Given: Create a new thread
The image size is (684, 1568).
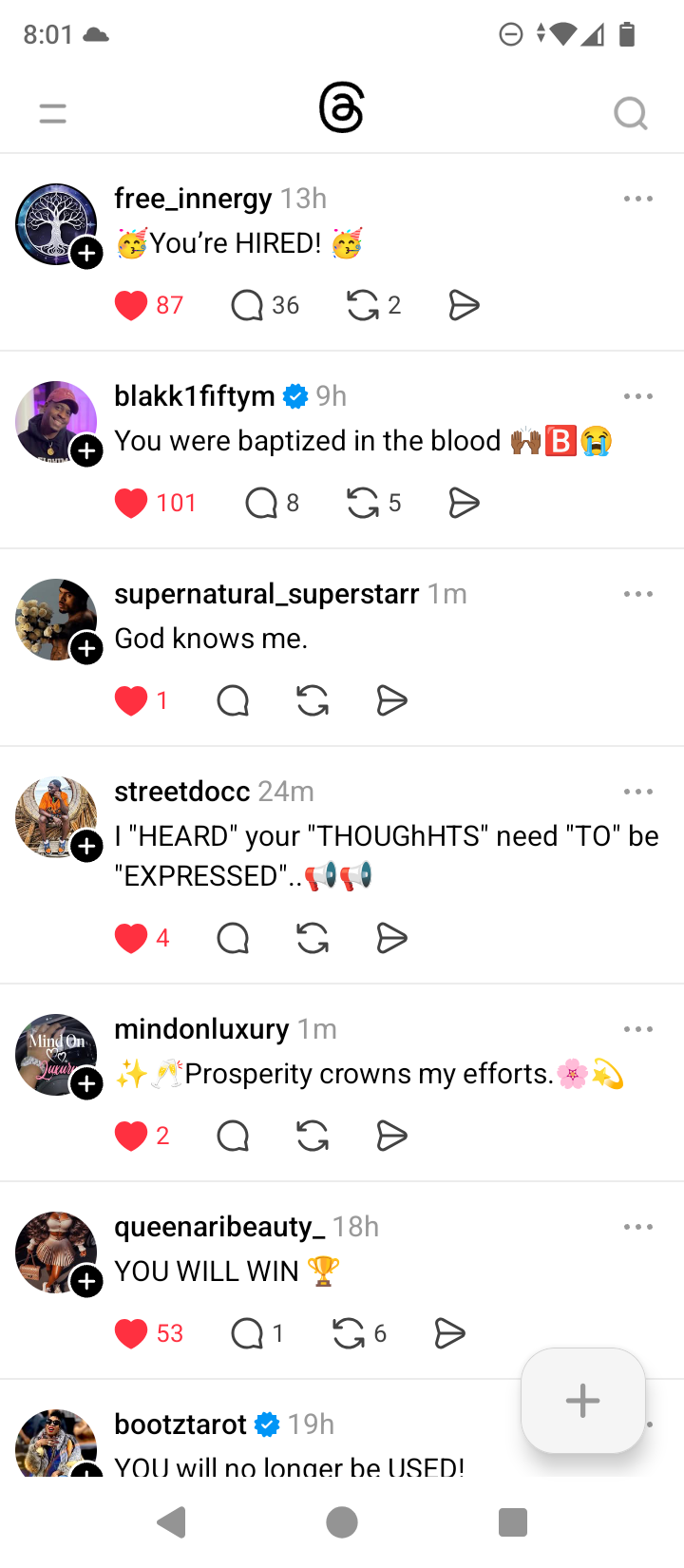Looking at the screenshot, I should pos(582,1400).
